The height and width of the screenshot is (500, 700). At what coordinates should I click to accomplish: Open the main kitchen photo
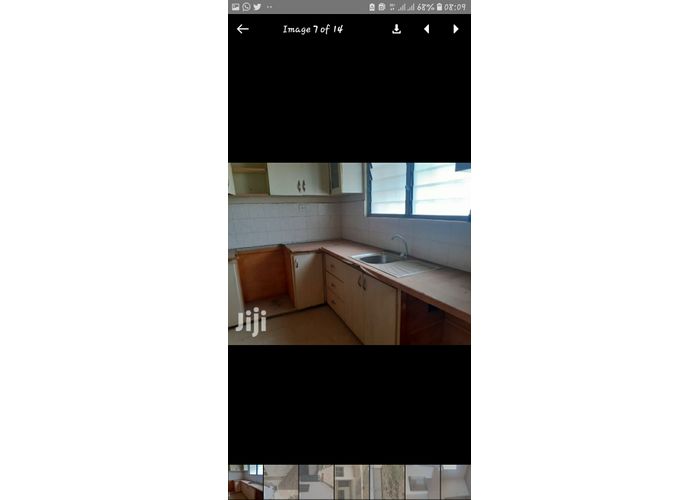(x=349, y=254)
